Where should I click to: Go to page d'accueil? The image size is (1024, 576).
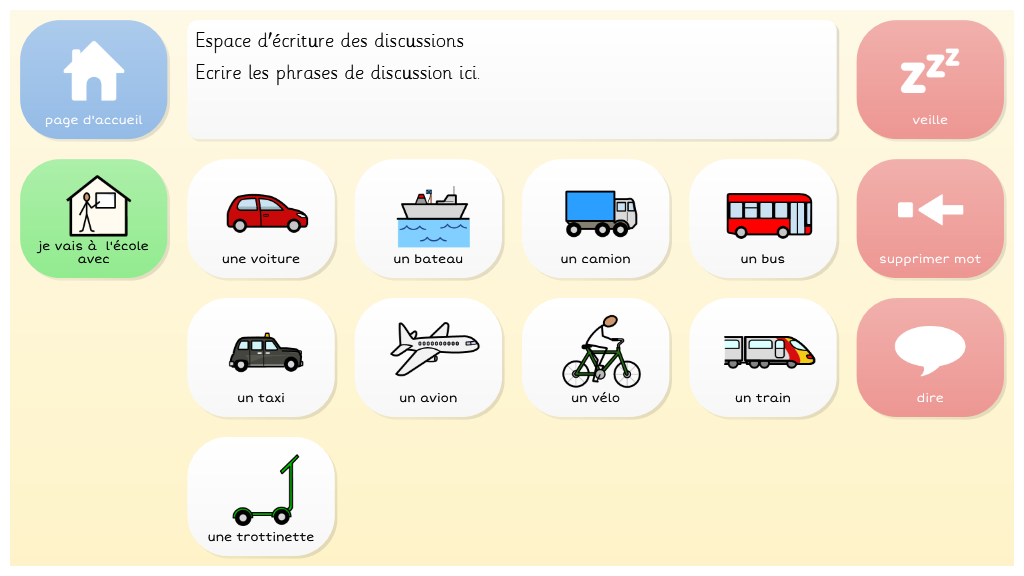pos(94,80)
